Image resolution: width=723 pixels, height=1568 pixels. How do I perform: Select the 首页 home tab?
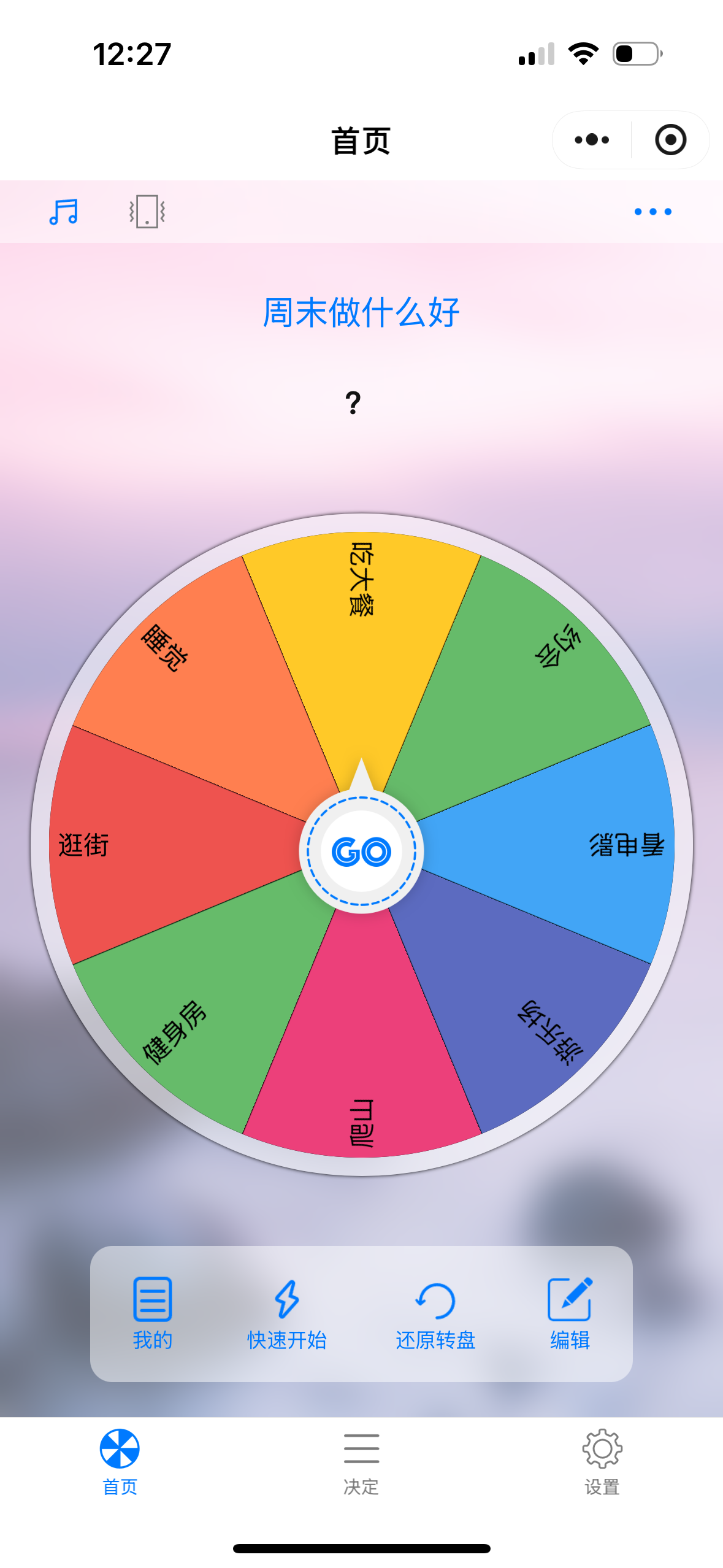[x=120, y=1462]
